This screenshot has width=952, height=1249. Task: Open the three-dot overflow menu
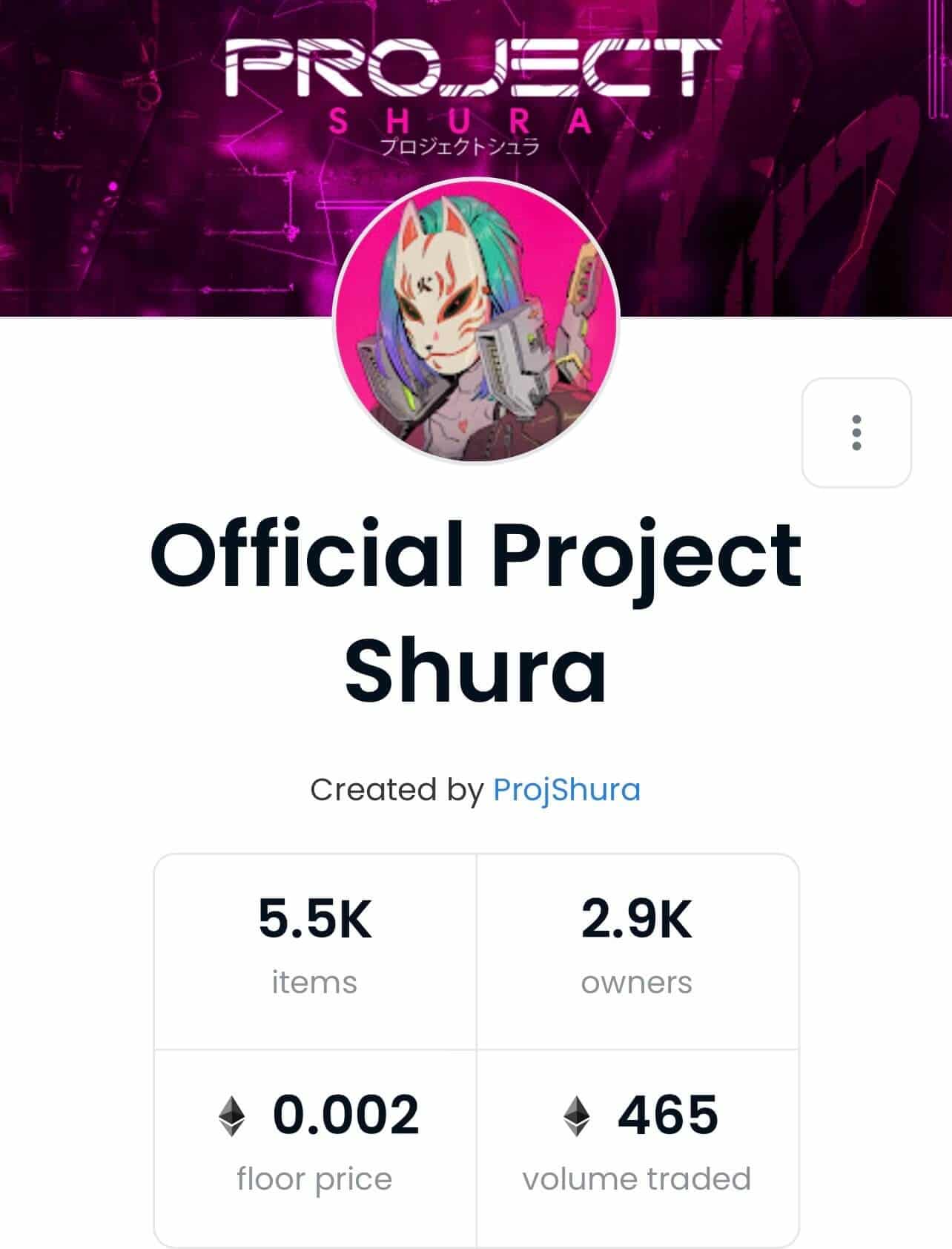pos(856,432)
